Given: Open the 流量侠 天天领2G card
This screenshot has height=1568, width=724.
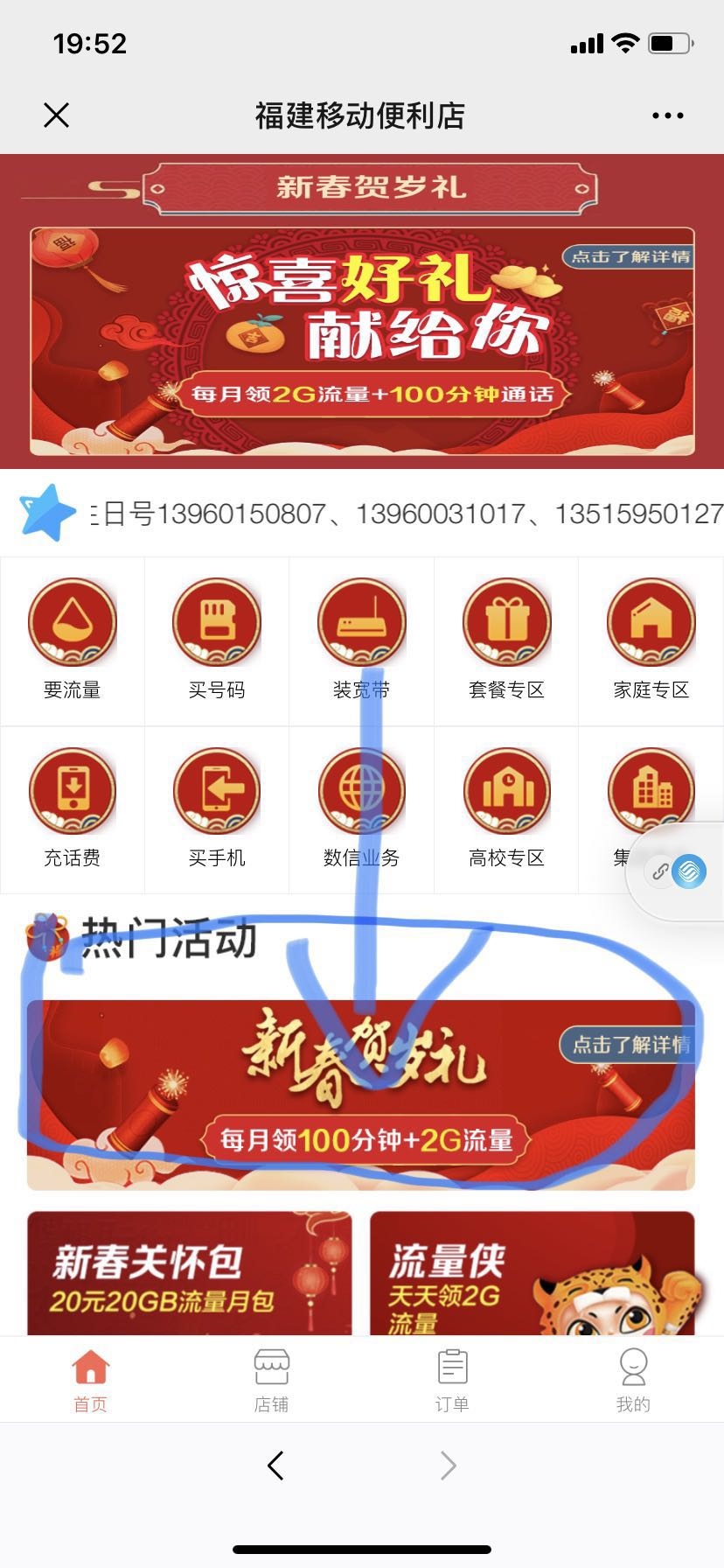Looking at the screenshot, I should (532, 1273).
